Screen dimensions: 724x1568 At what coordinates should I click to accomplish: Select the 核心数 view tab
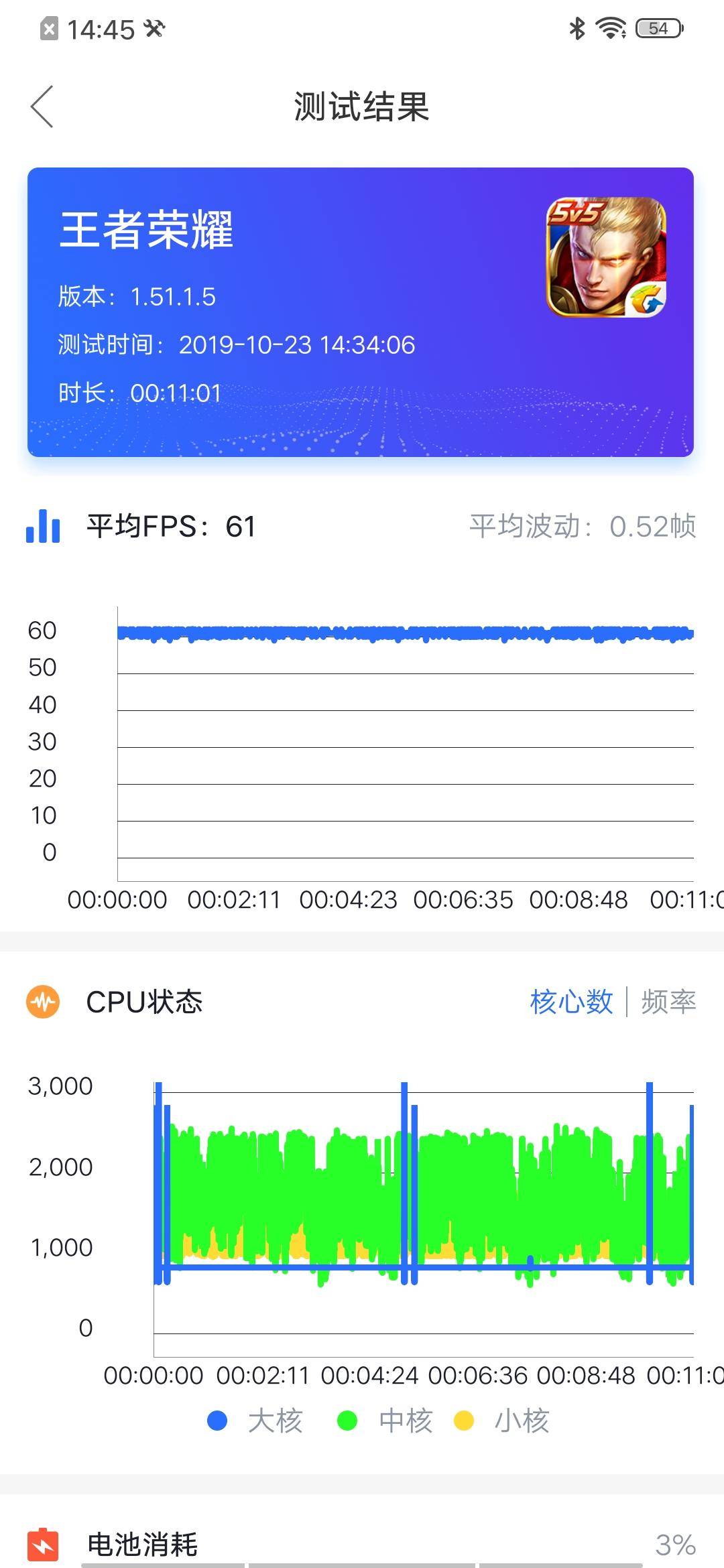(x=573, y=1000)
